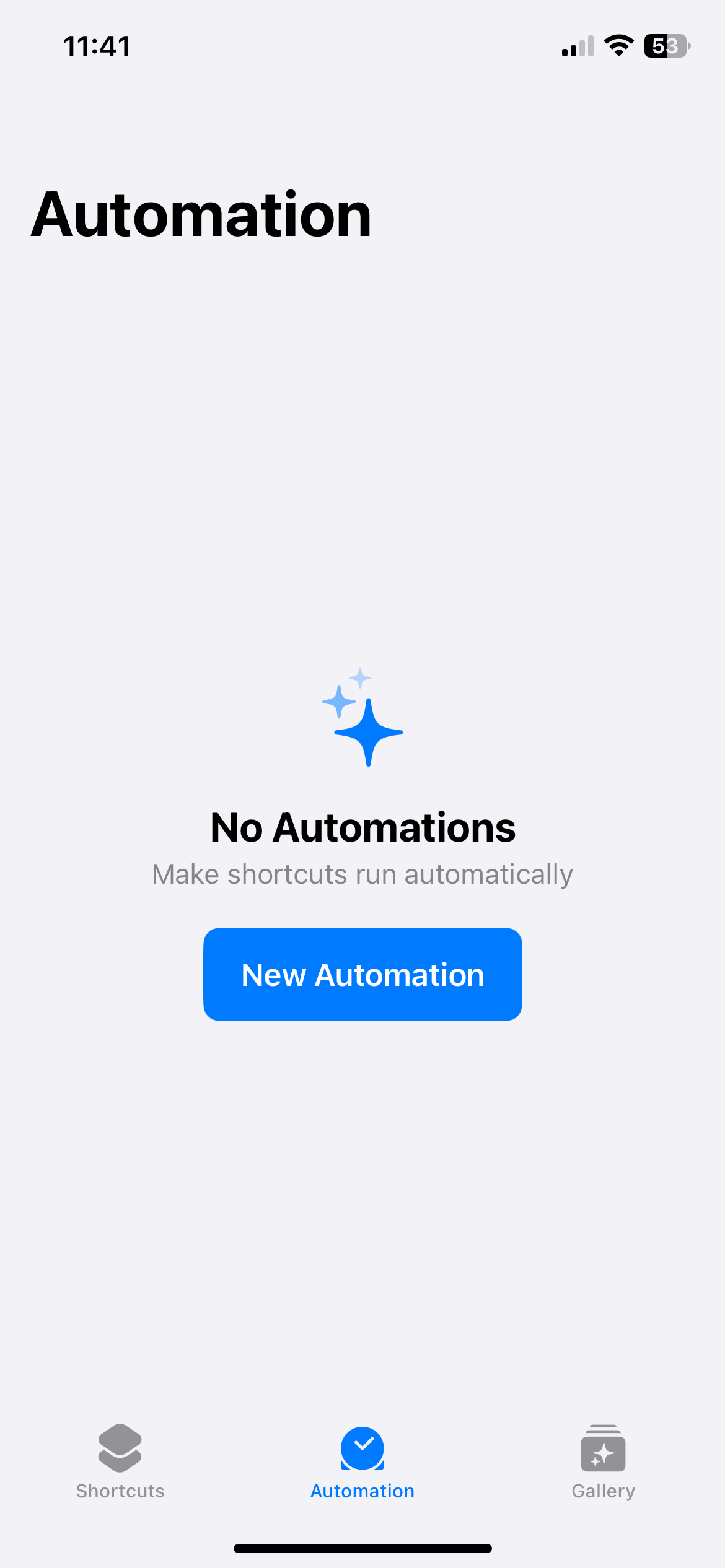Image resolution: width=725 pixels, height=1568 pixels.
Task: Tap the clock showing 11:41
Action: point(97,46)
